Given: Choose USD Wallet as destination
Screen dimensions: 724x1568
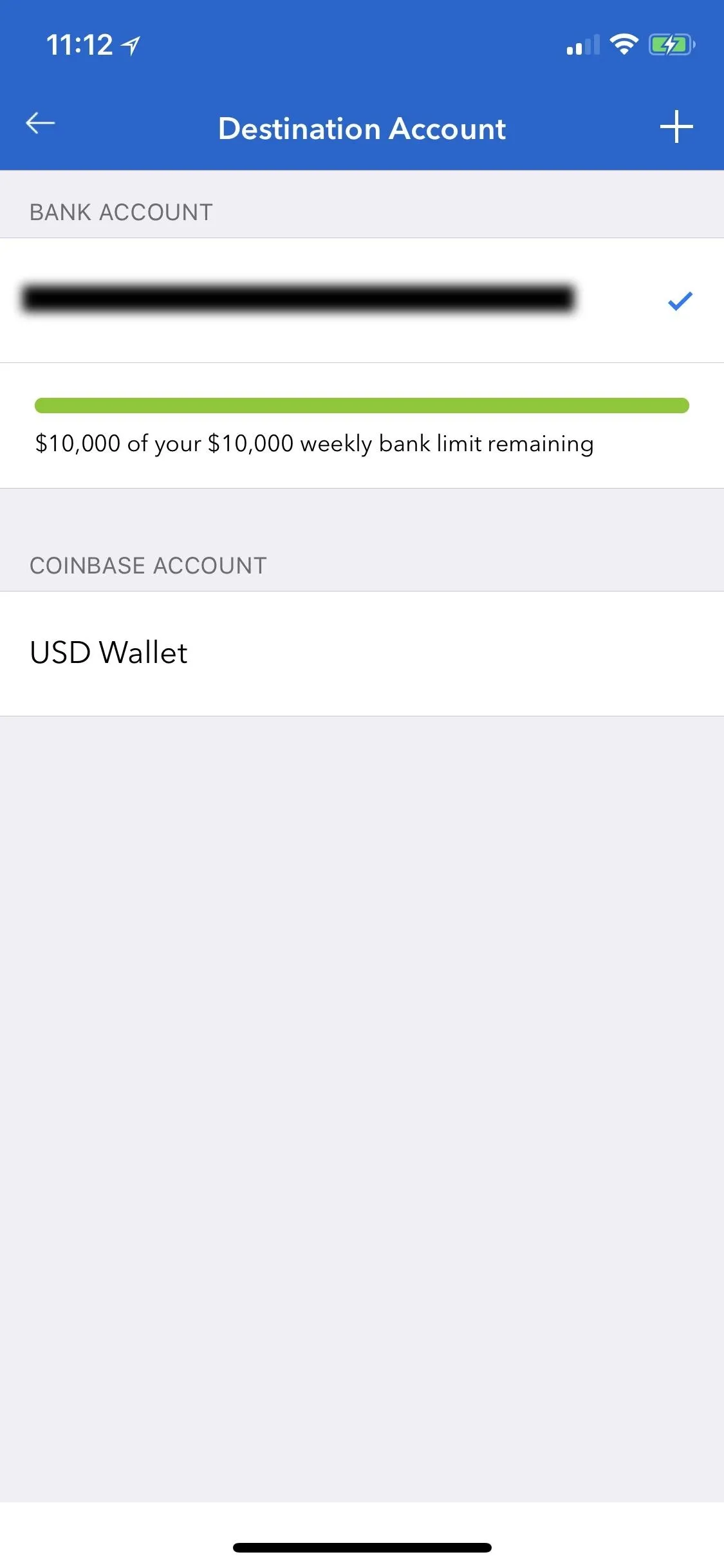Looking at the screenshot, I should point(362,653).
